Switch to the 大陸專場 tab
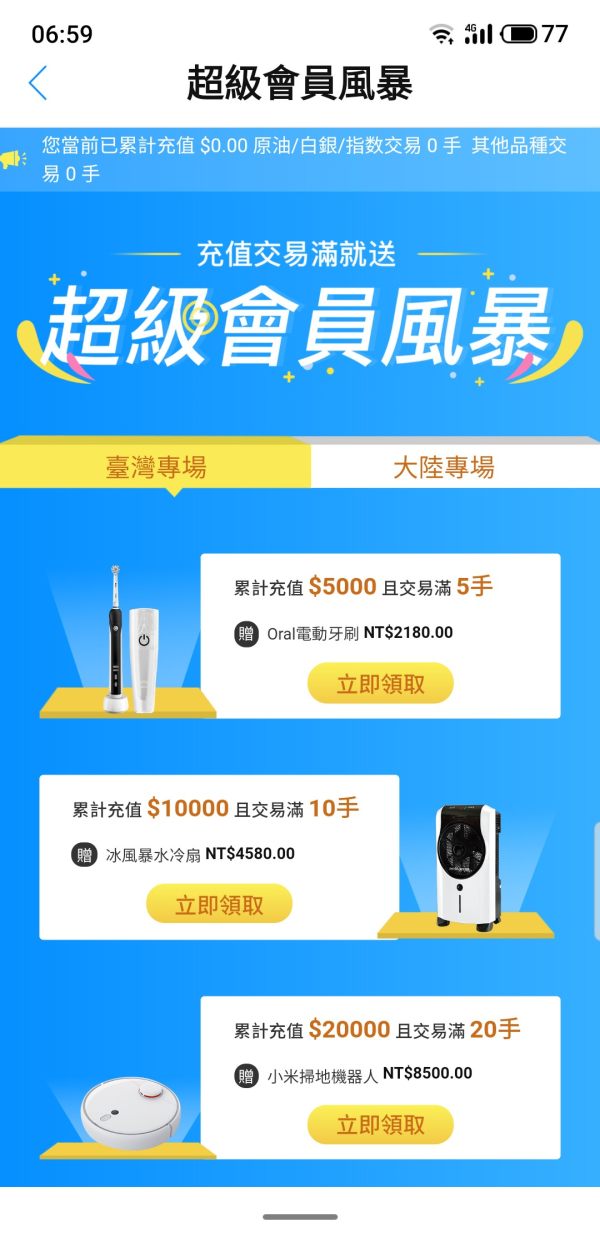The image size is (600, 1247). [443, 467]
